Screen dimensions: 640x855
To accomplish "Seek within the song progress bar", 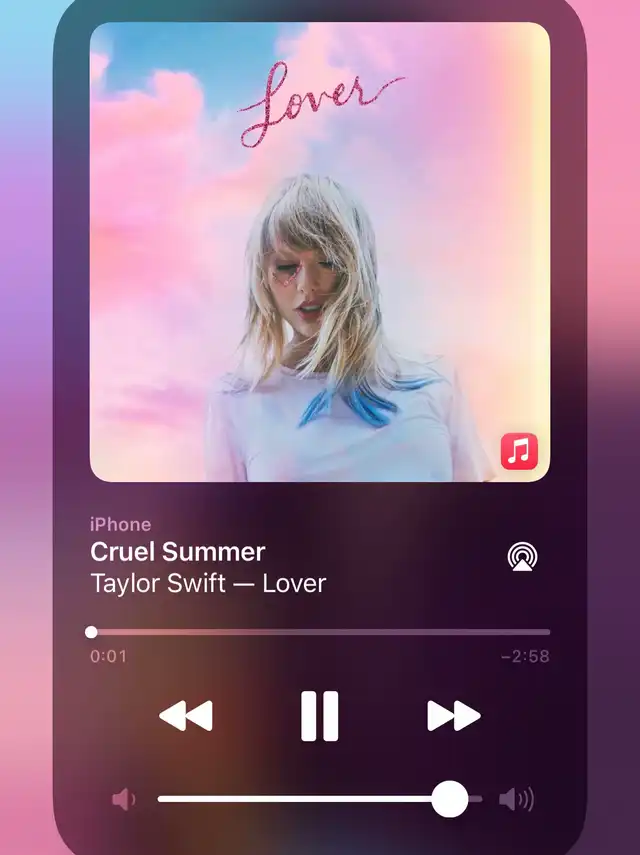I will 320,632.
